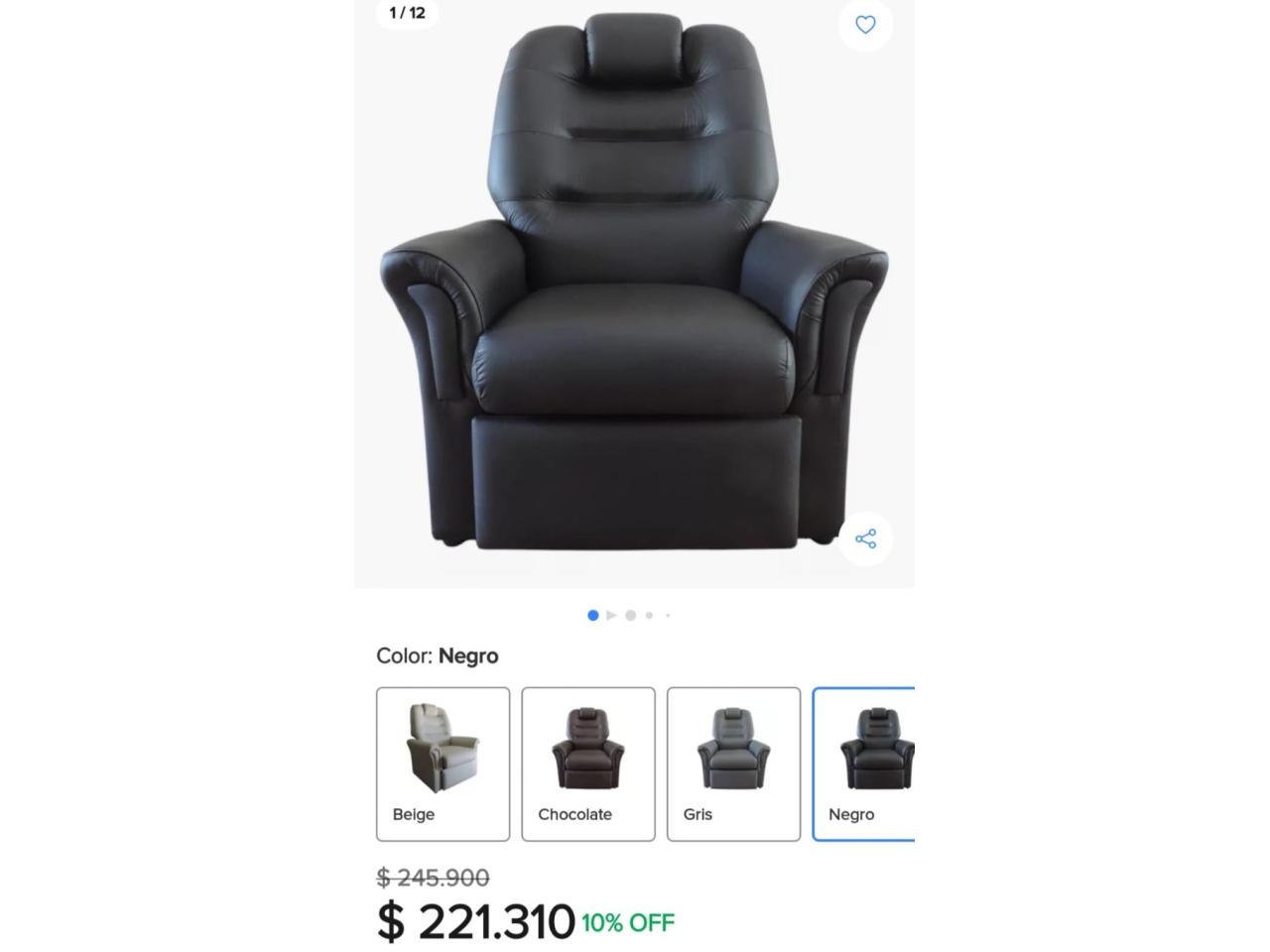Screen dimensions: 1270x952
Task: Add this armchair to favorites
Action: 865,25
